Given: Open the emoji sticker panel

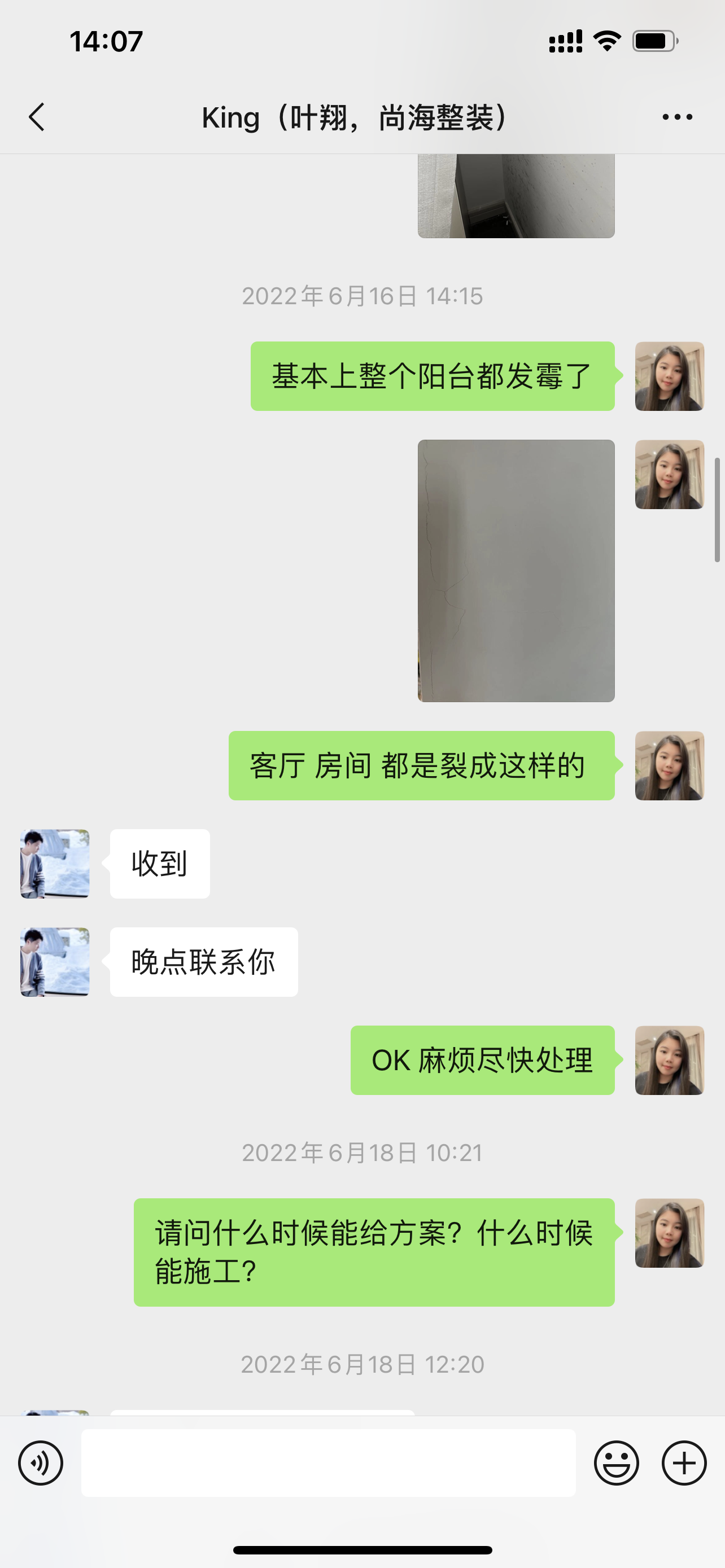Looking at the screenshot, I should click(x=616, y=1462).
